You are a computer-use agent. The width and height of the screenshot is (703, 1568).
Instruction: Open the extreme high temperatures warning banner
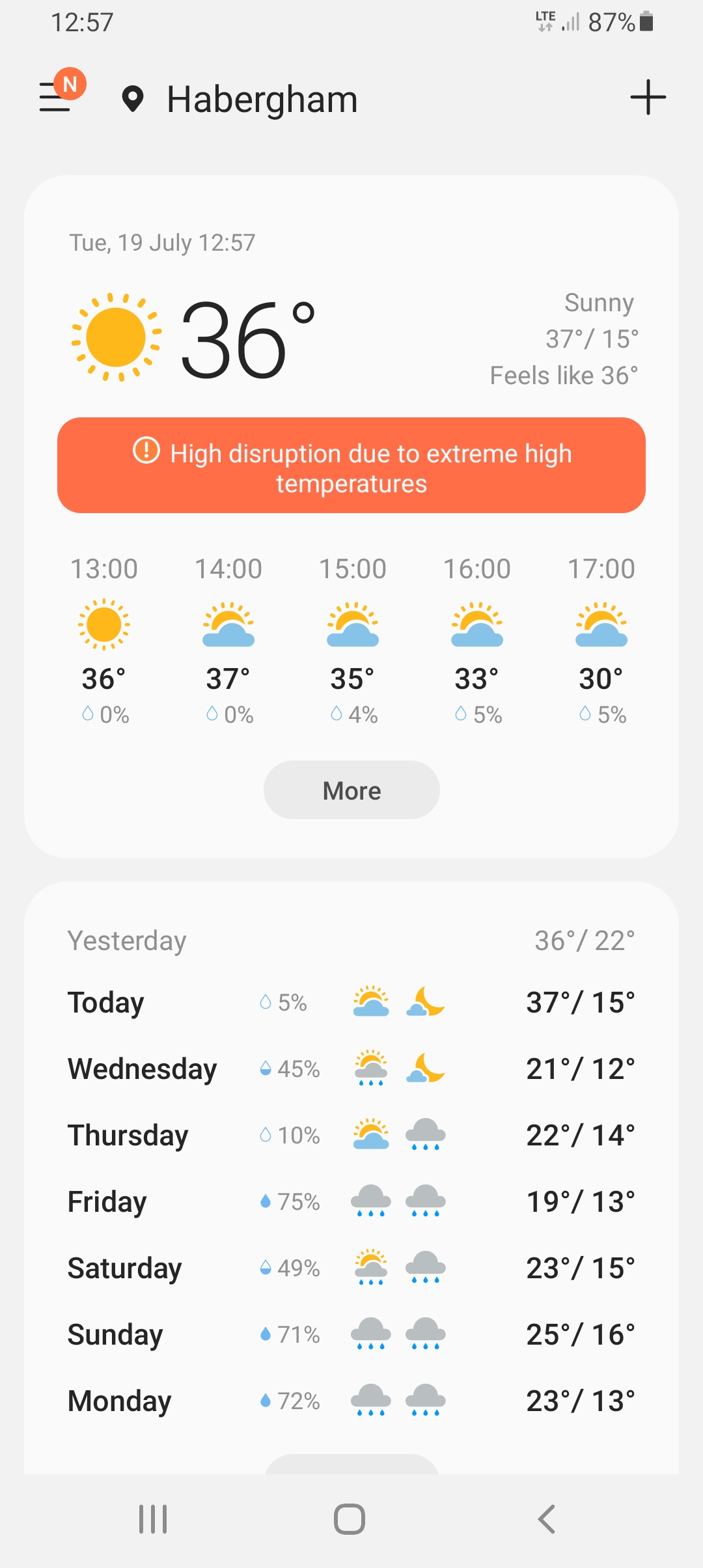click(351, 466)
